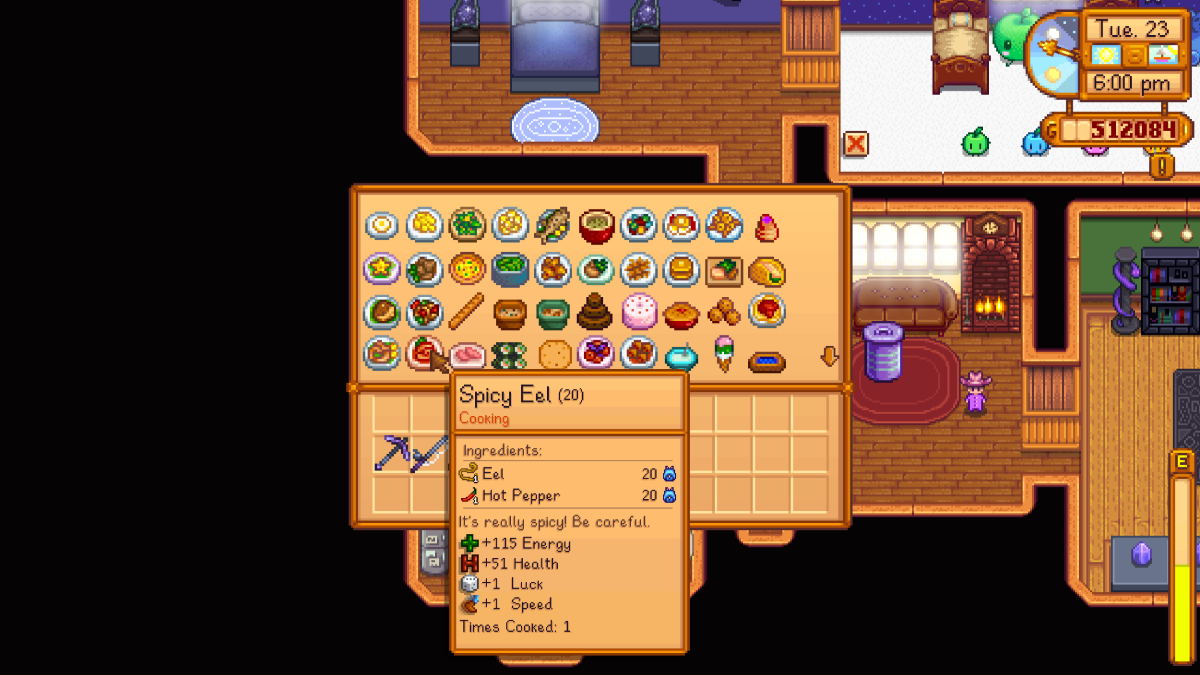Select the Bread recipe
The image size is (1200, 675).
[467, 312]
